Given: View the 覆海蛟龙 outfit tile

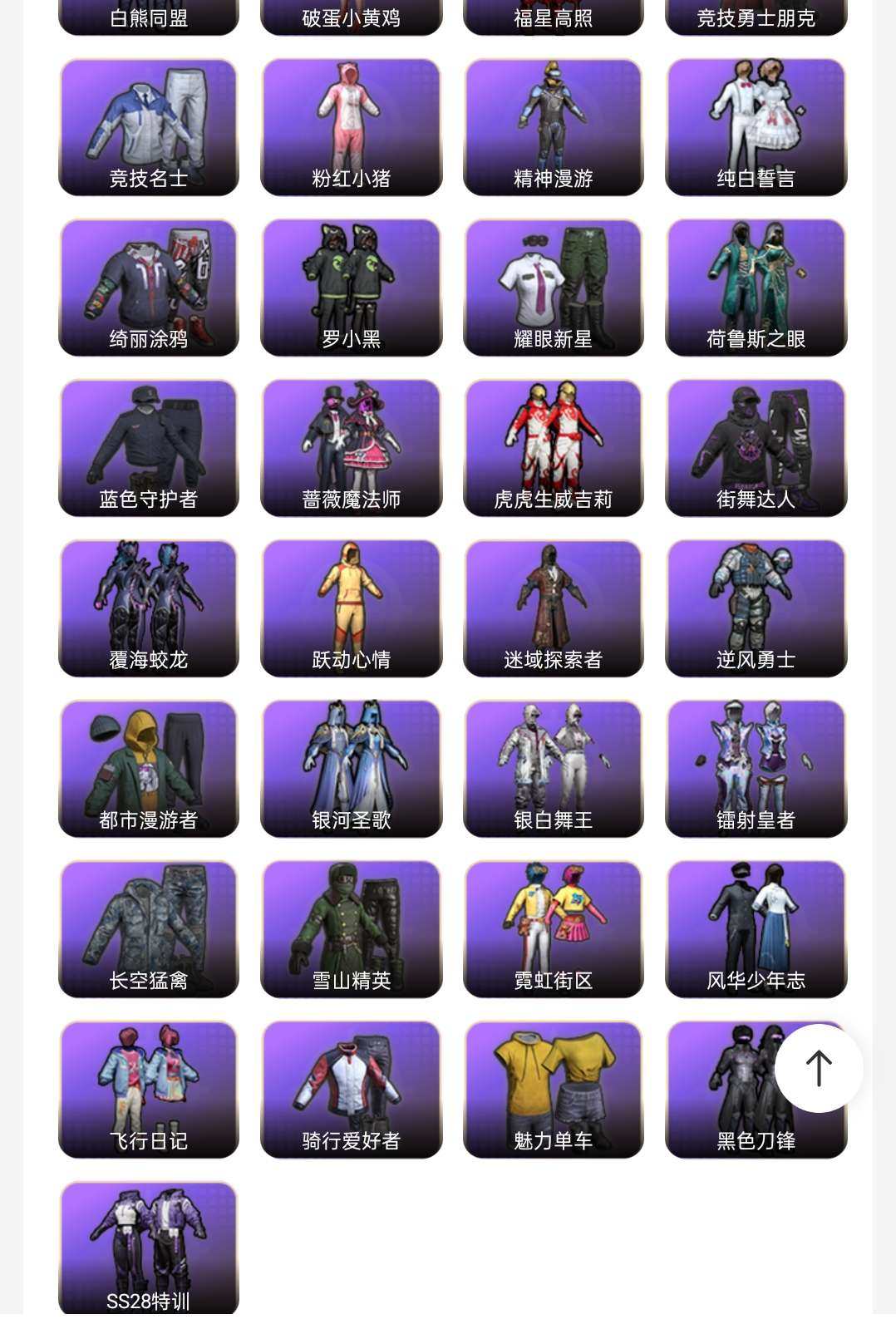Looking at the screenshot, I should click(149, 608).
